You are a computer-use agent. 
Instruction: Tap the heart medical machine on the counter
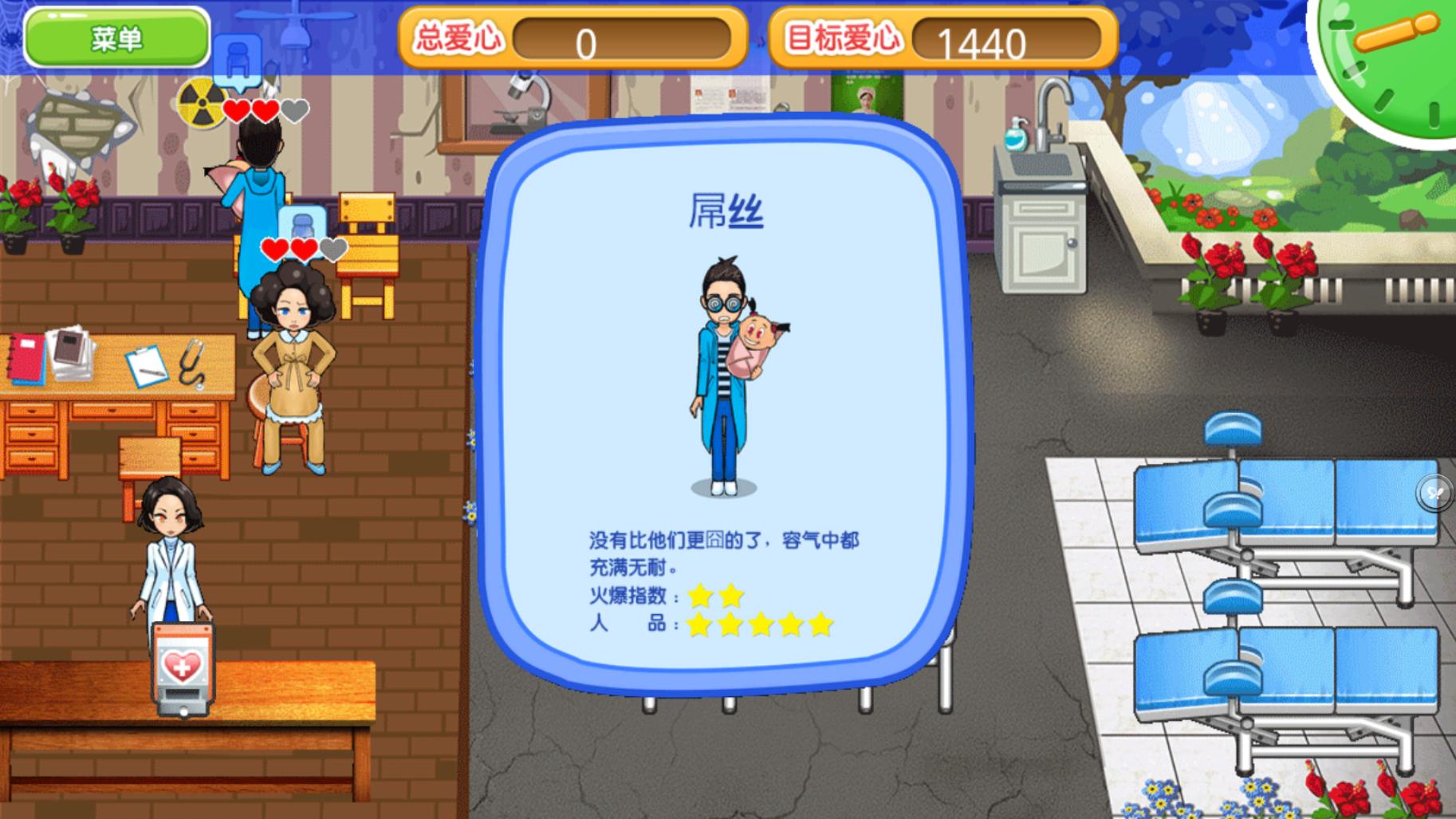point(183,668)
